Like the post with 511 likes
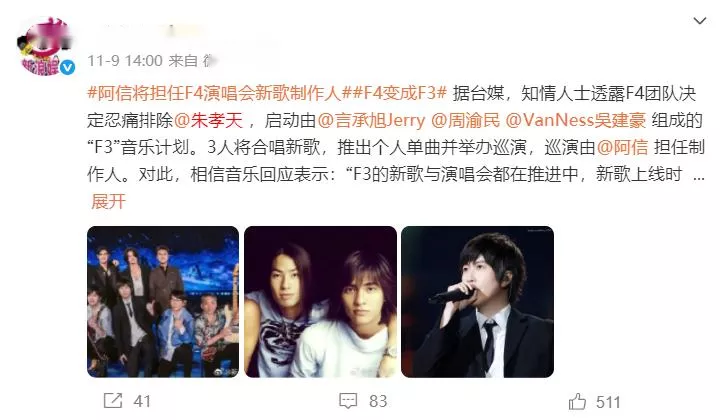This screenshot has height=420, width=728. 596,400
